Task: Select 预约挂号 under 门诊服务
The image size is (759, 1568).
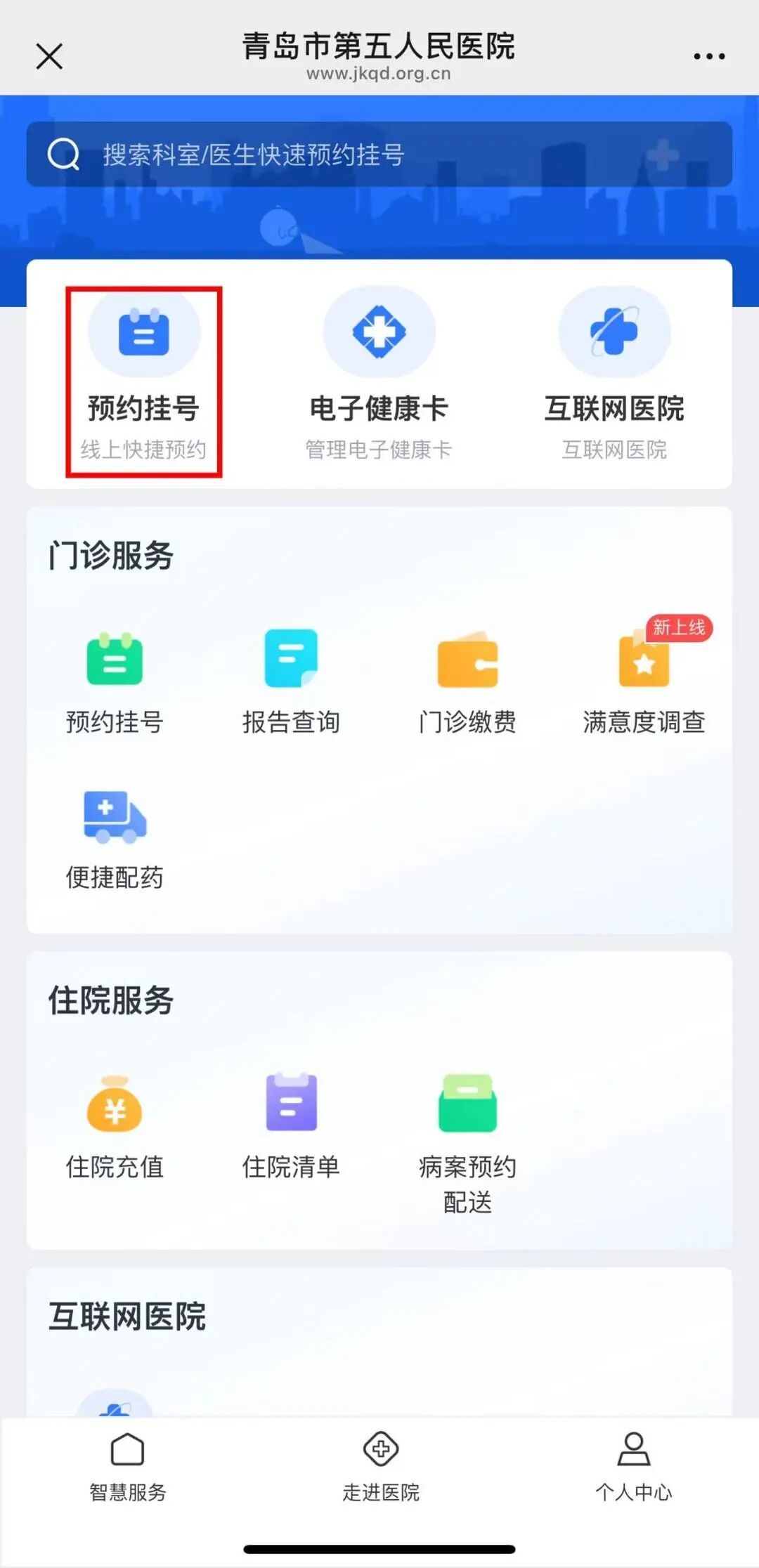Action: click(115, 681)
